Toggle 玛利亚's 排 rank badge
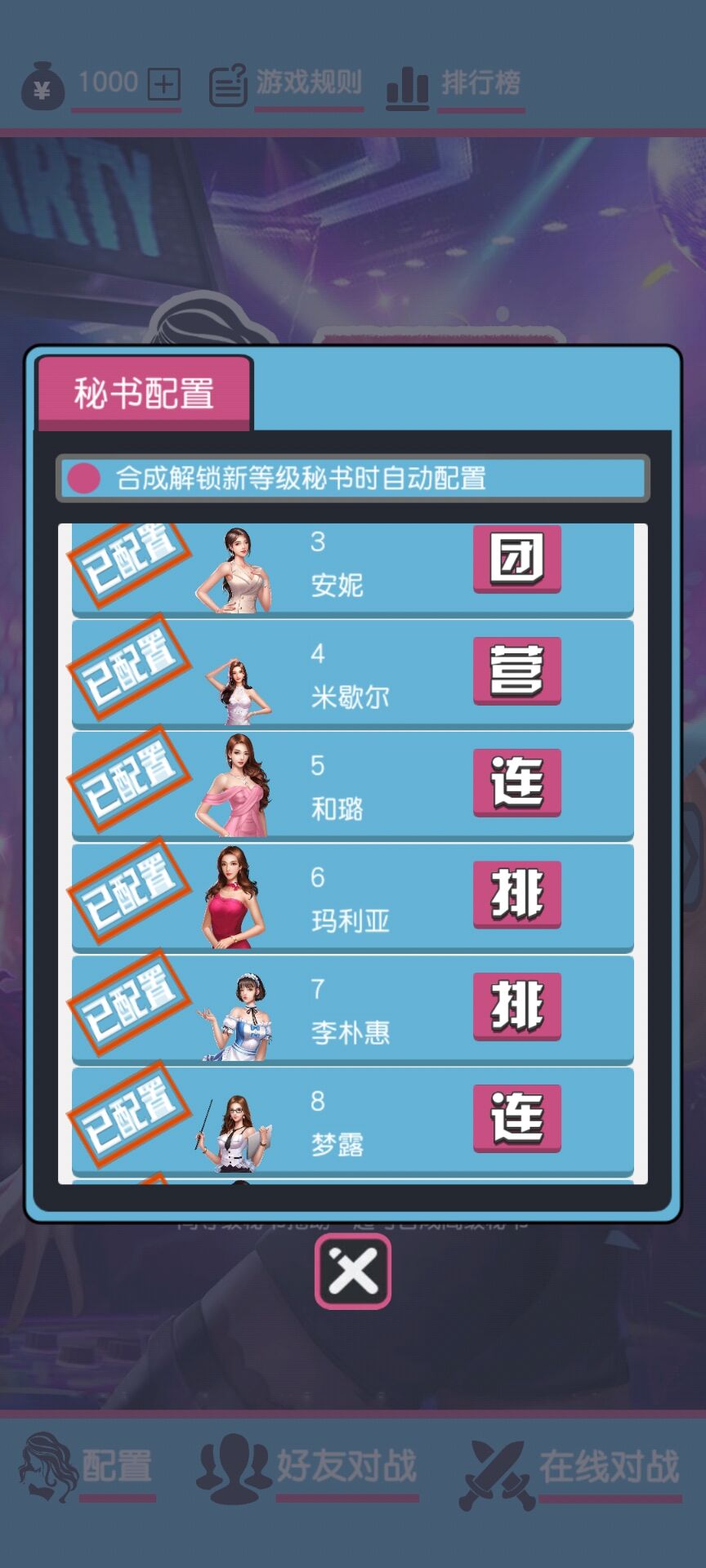The width and height of the screenshot is (706, 1568). (518, 896)
